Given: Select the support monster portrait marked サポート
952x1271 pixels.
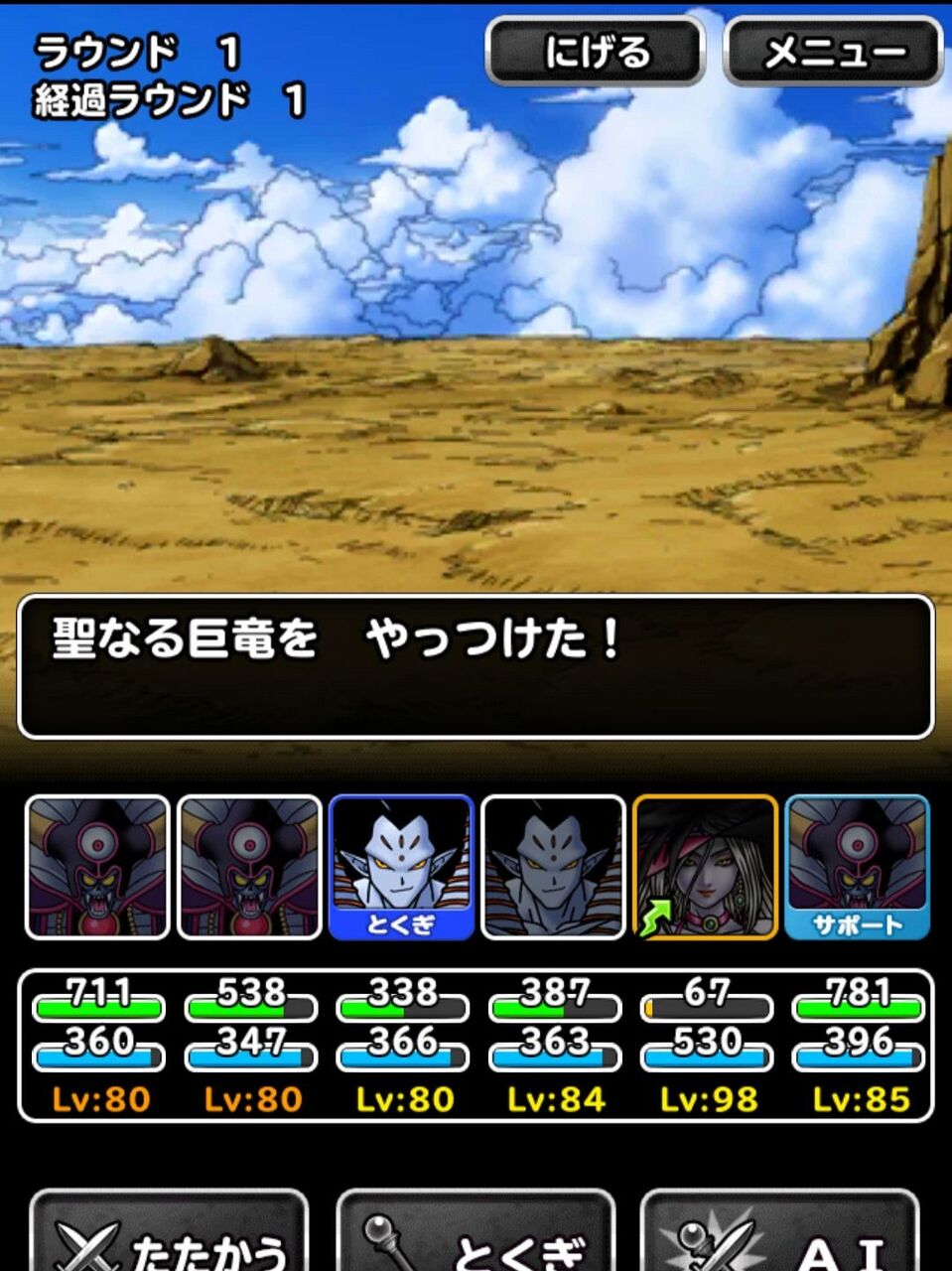Looking at the screenshot, I should (855, 867).
